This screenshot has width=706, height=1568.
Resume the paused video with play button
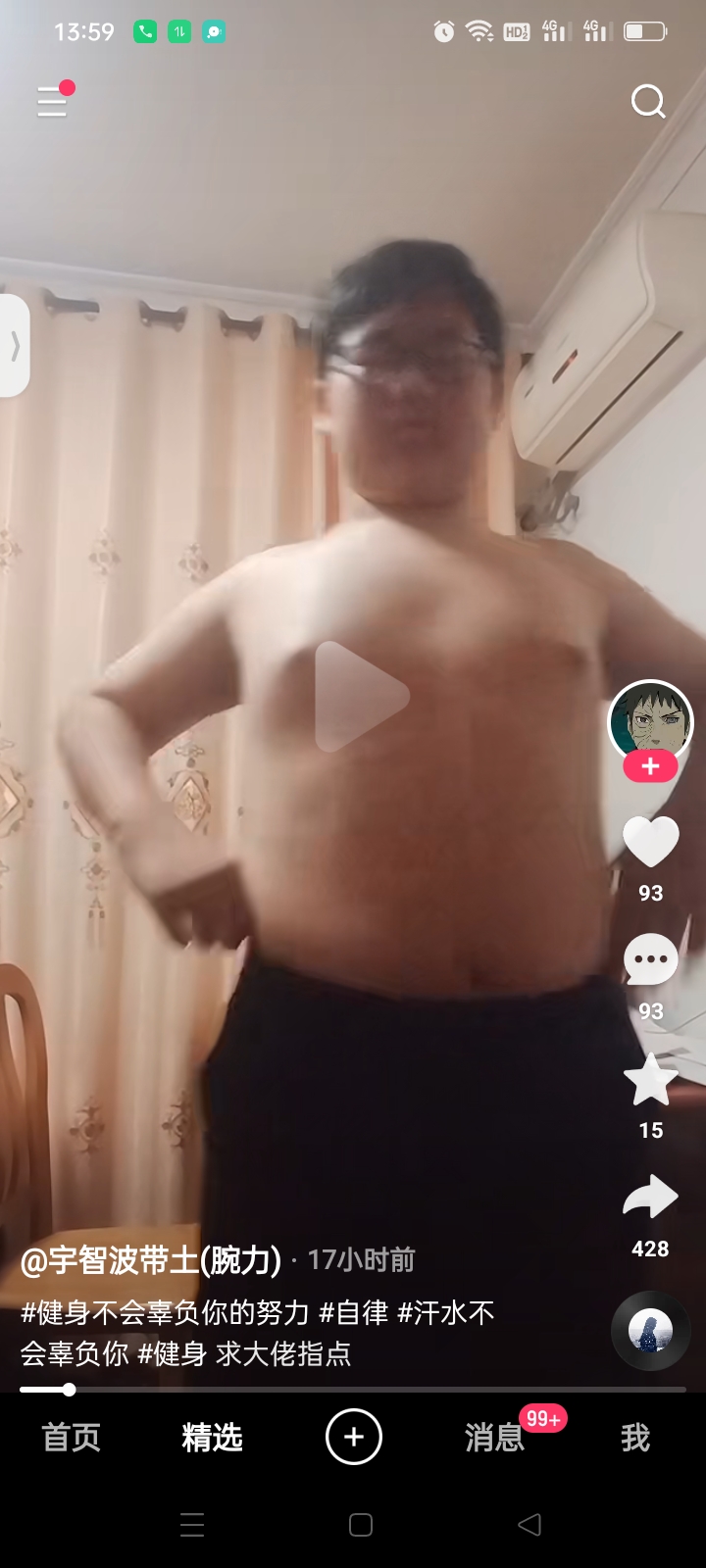[x=361, y=697]
